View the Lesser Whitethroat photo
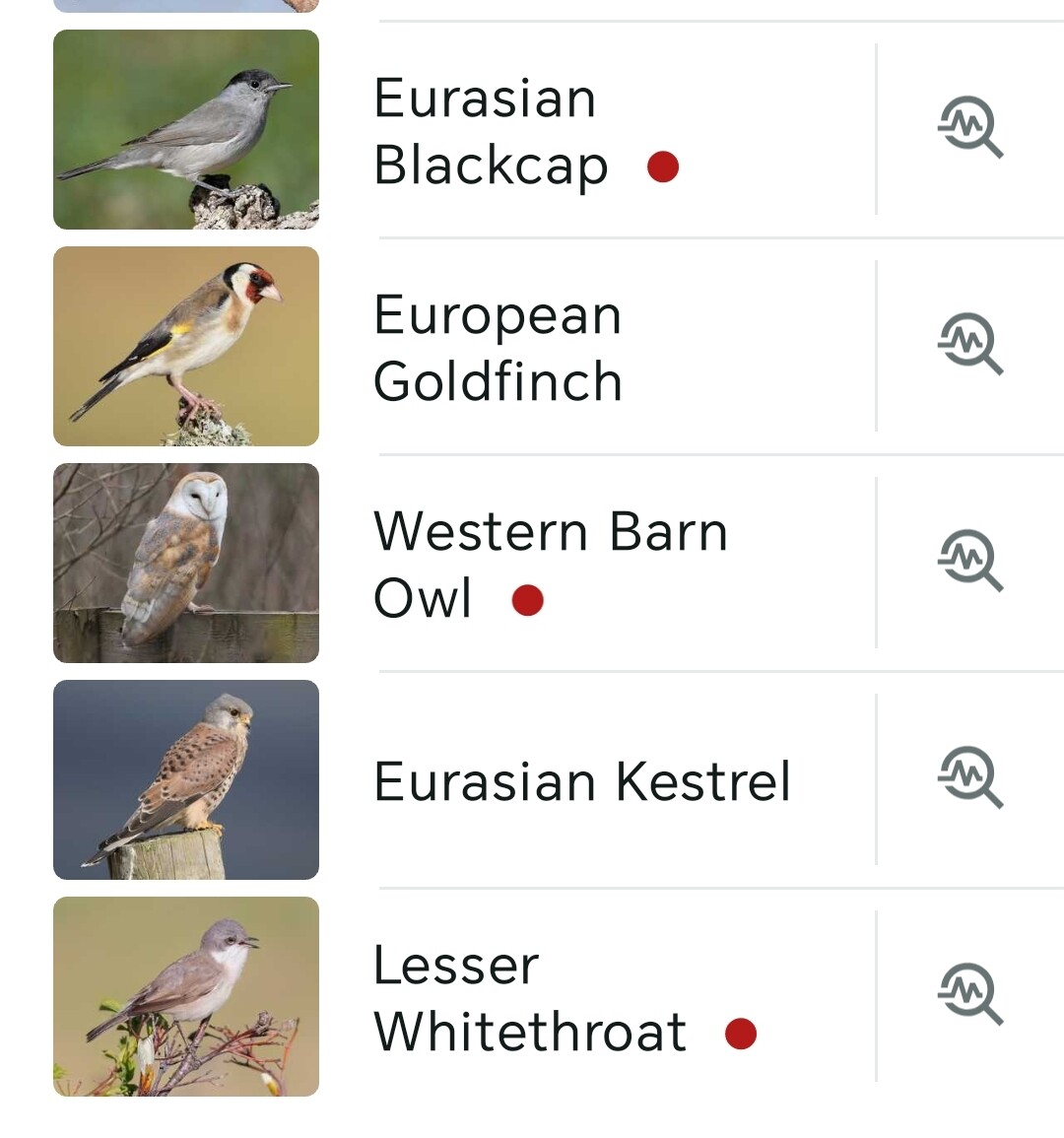Screen dimensions: 1064x1138 [x=186, y=996]
